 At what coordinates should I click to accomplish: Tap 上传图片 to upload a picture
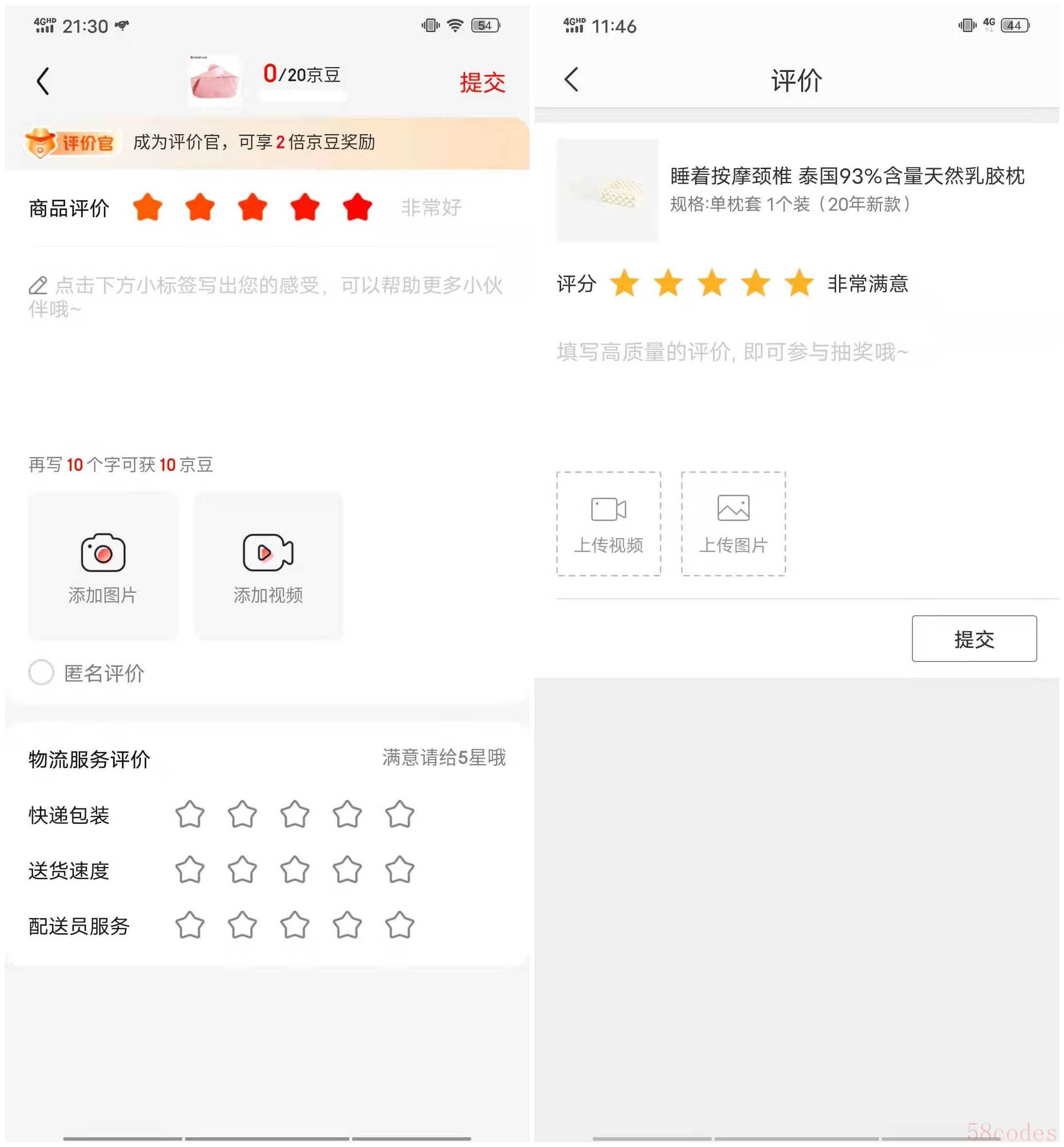[x=733, y=523]
